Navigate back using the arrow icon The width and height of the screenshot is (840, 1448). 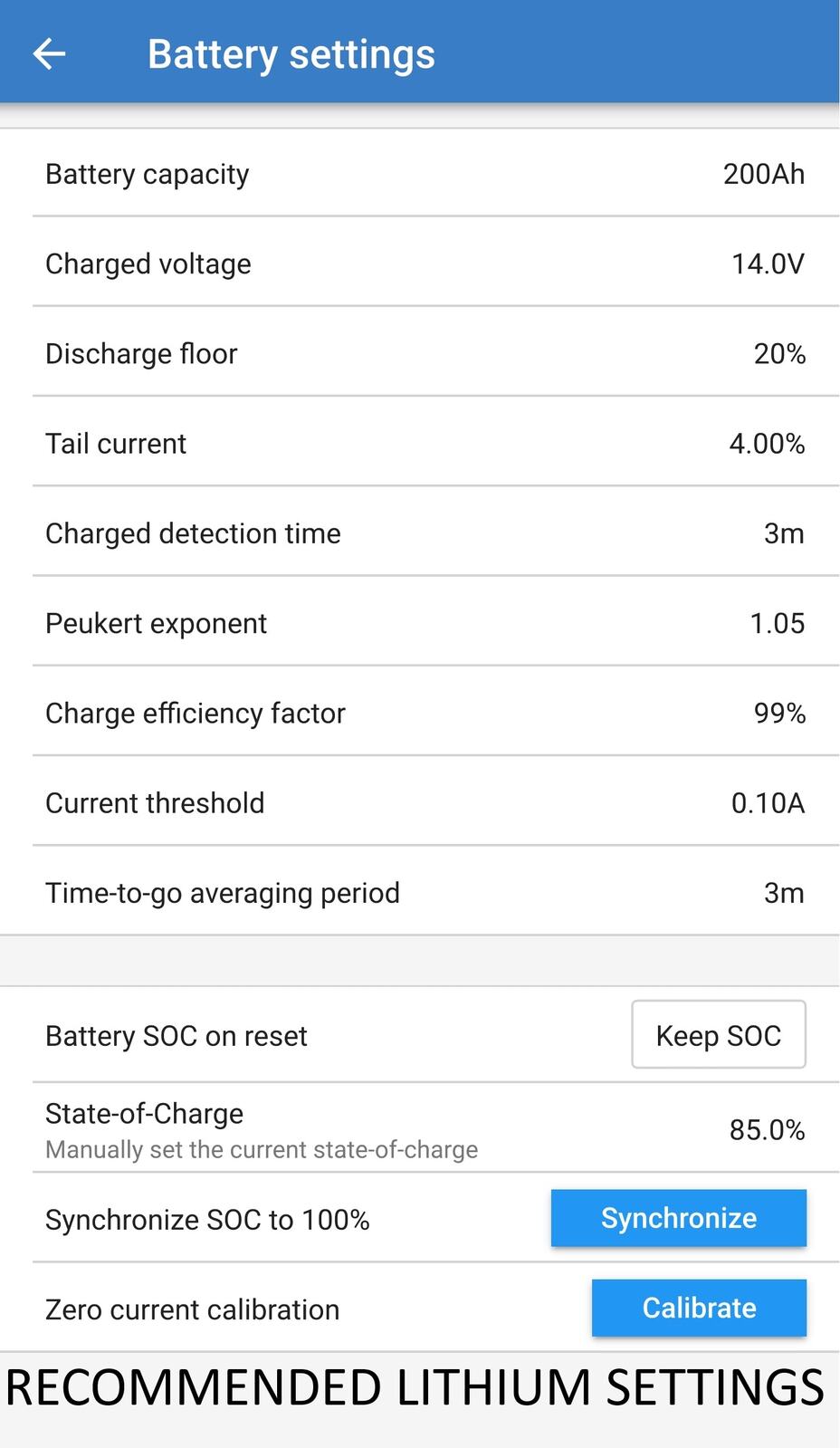[50, 53]
